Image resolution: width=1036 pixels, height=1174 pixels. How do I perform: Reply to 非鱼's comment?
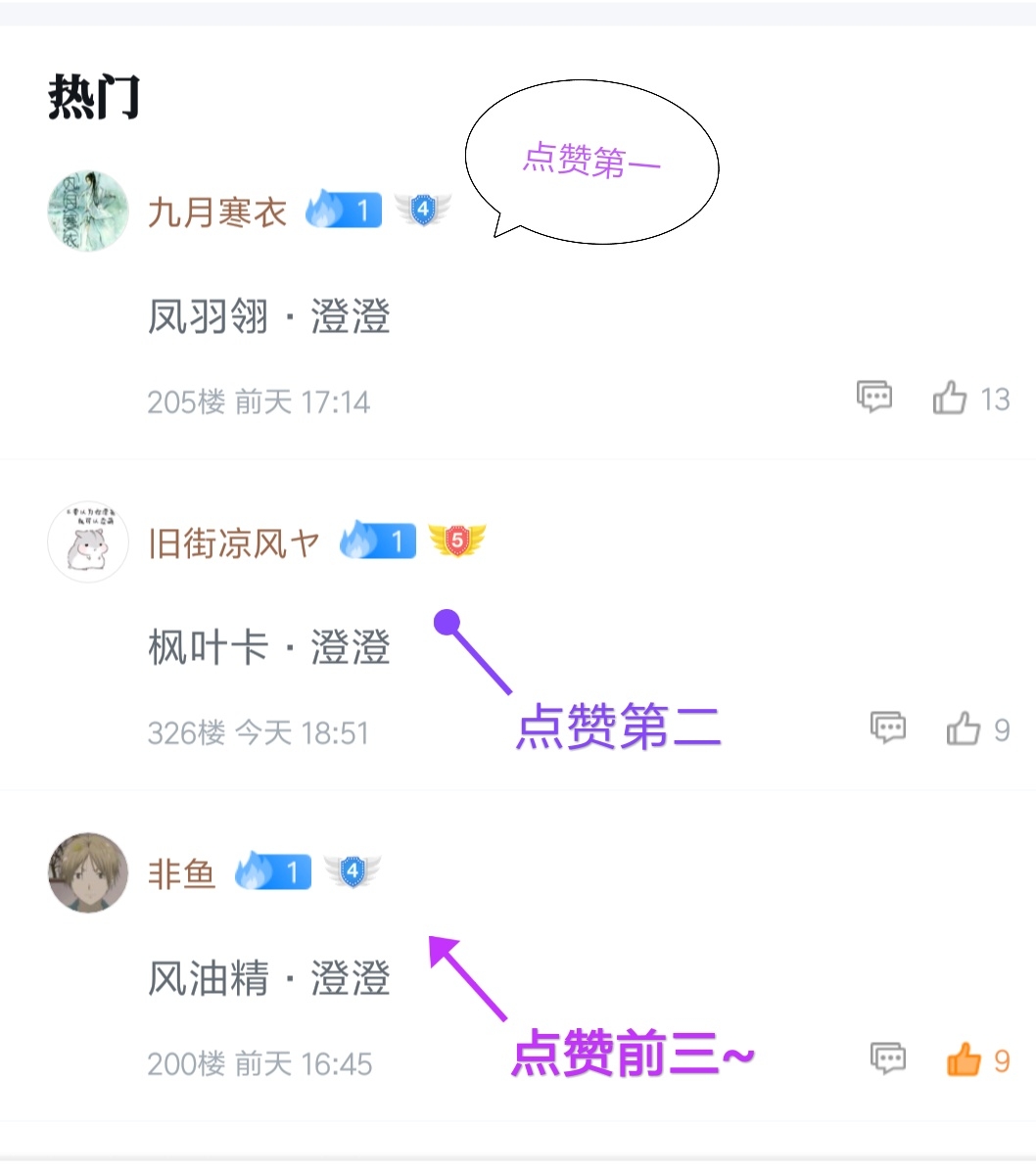point(888,1058)
